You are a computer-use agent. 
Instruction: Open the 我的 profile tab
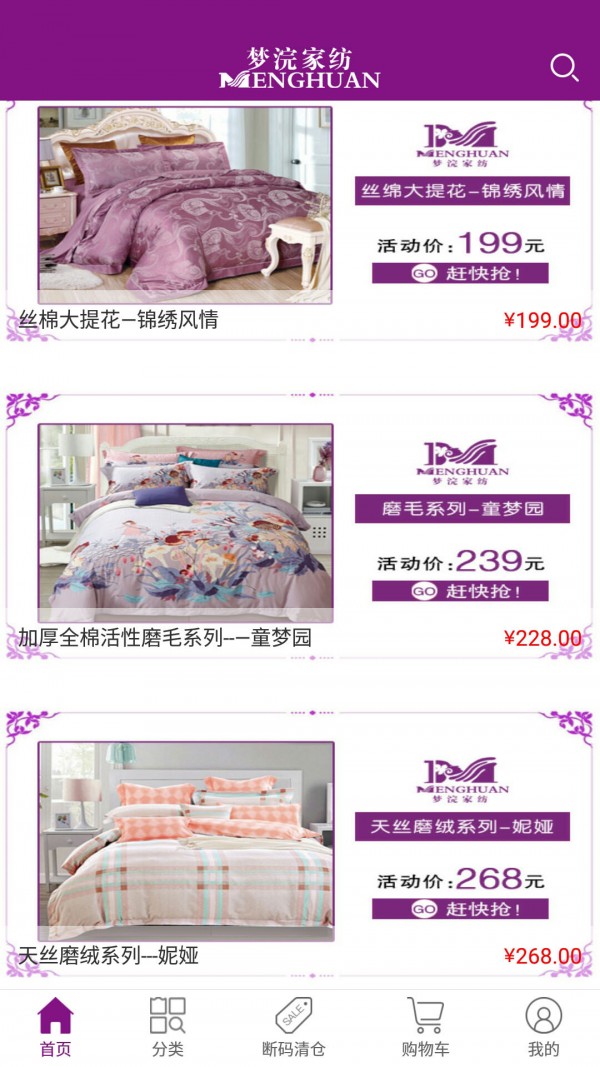(543, 1027)
